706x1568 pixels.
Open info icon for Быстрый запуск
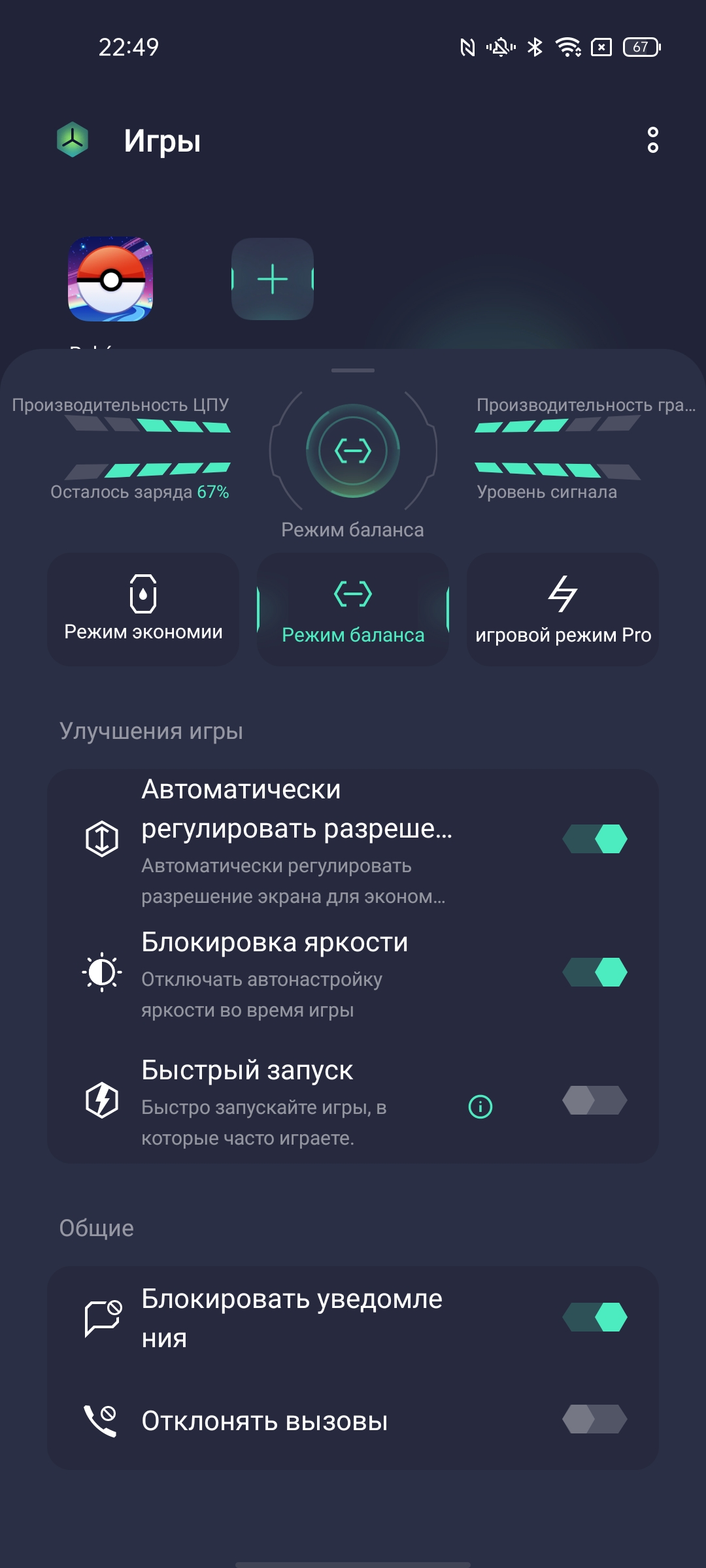coord(480,1107)
